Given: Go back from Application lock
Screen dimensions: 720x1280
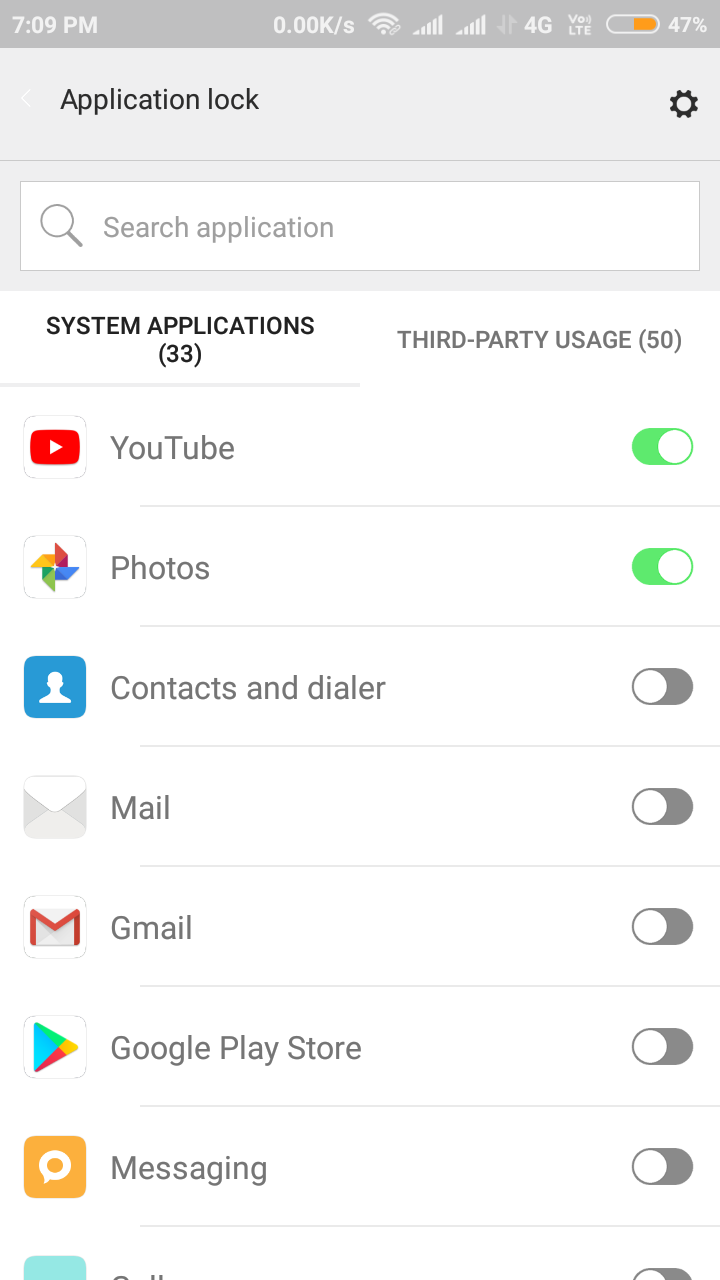Looking at the screenshot, I should (27, 99).
